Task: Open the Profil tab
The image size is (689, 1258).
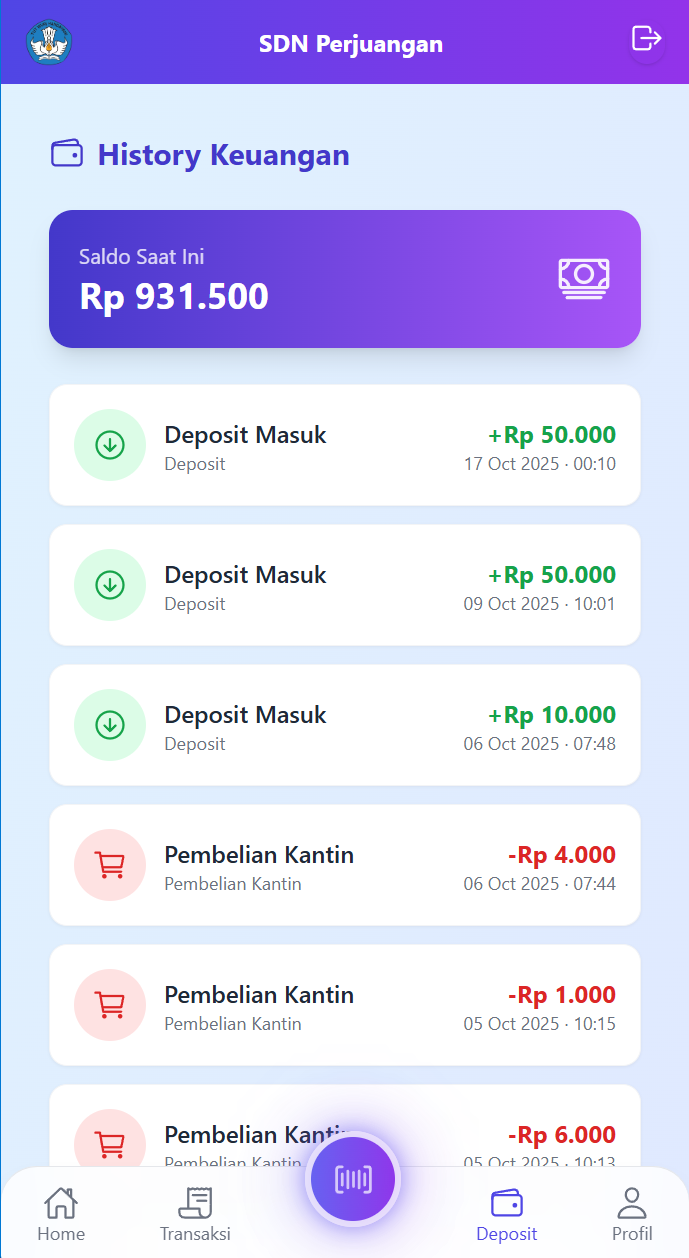Action: pos(632,1214)
